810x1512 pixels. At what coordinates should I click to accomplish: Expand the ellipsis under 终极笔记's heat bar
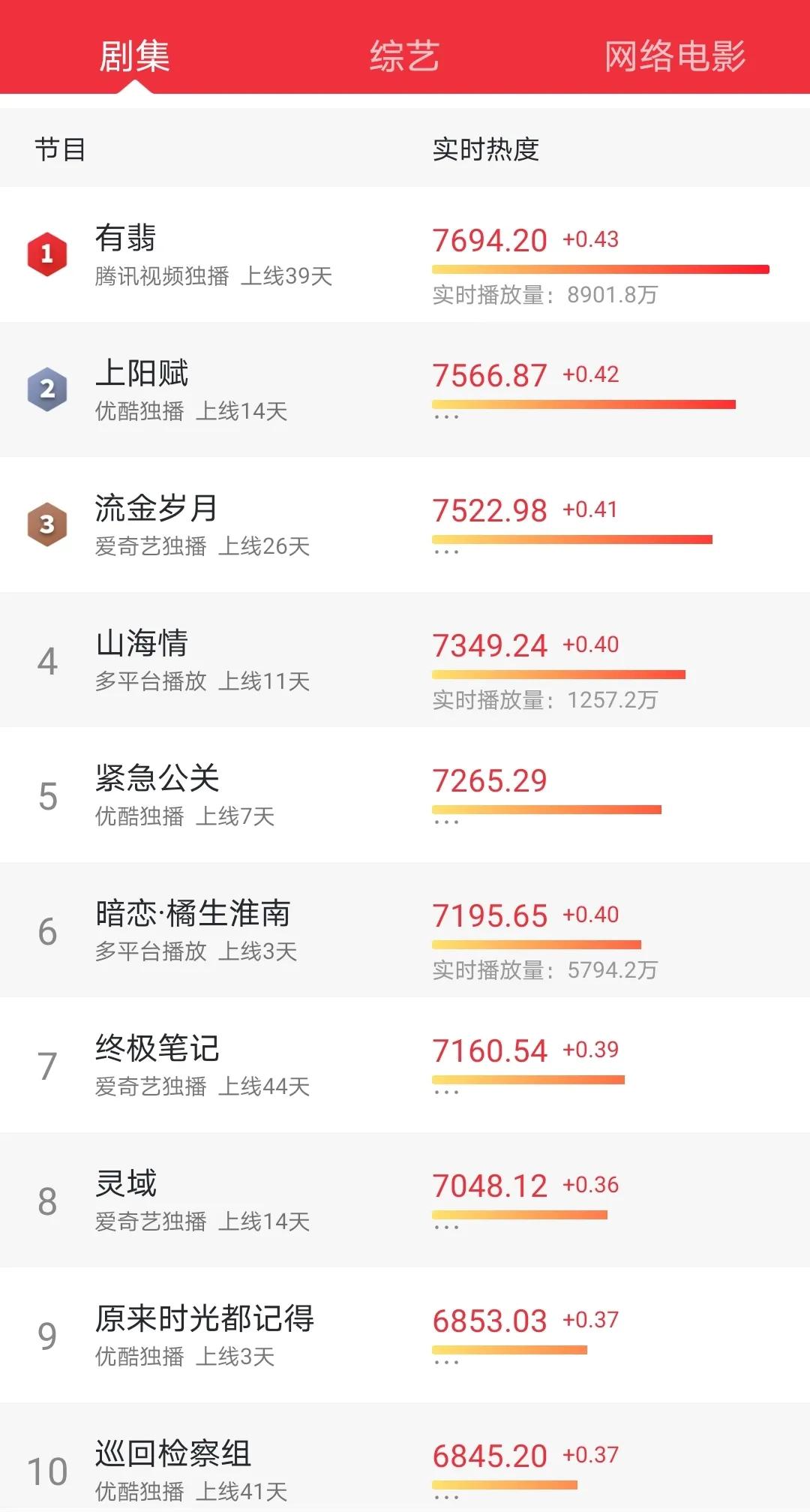[445, 1093]
